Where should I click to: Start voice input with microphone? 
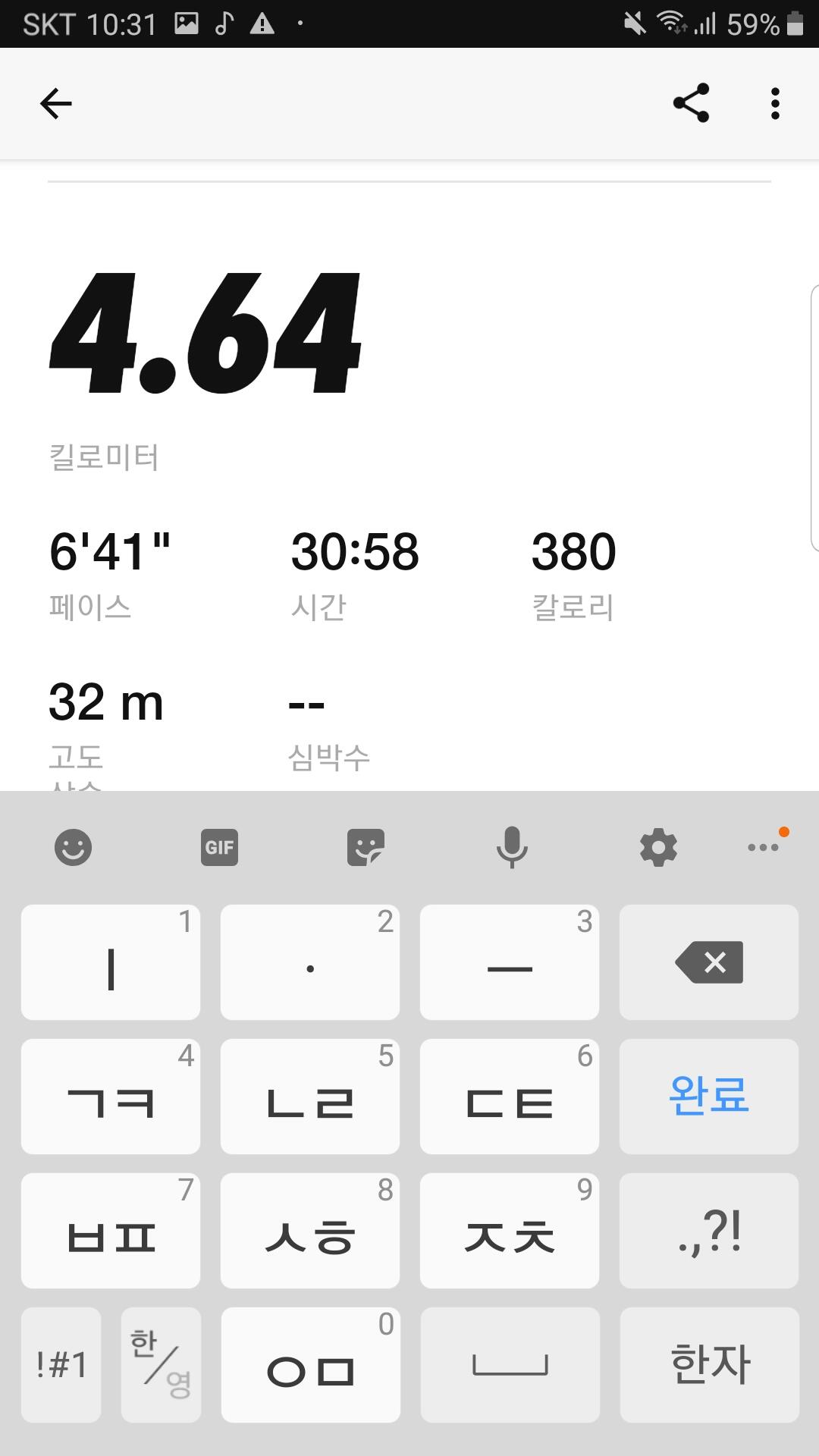click(512, 847)
